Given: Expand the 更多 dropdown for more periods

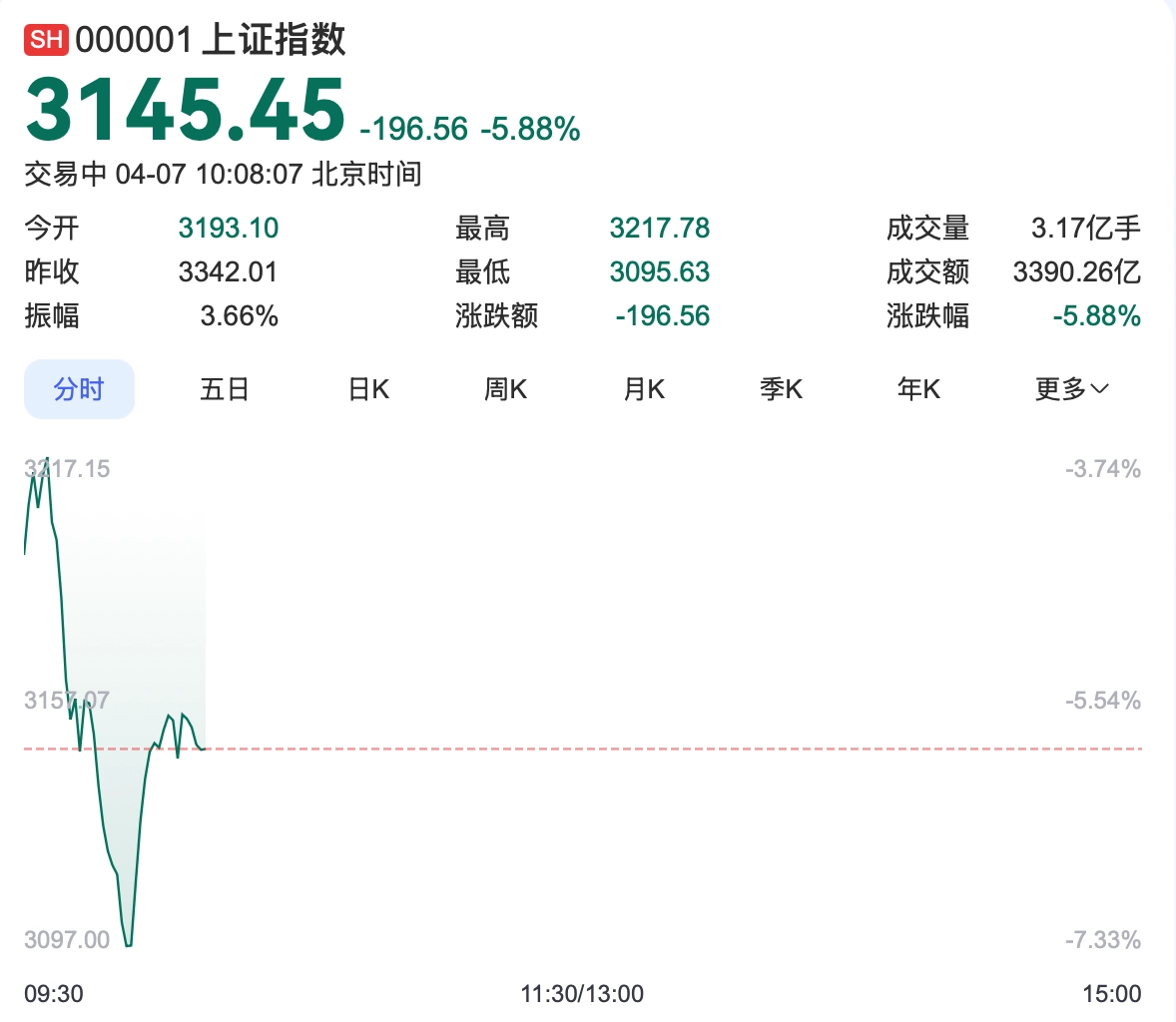Looking at the screenshot, I should point(1071,389).
